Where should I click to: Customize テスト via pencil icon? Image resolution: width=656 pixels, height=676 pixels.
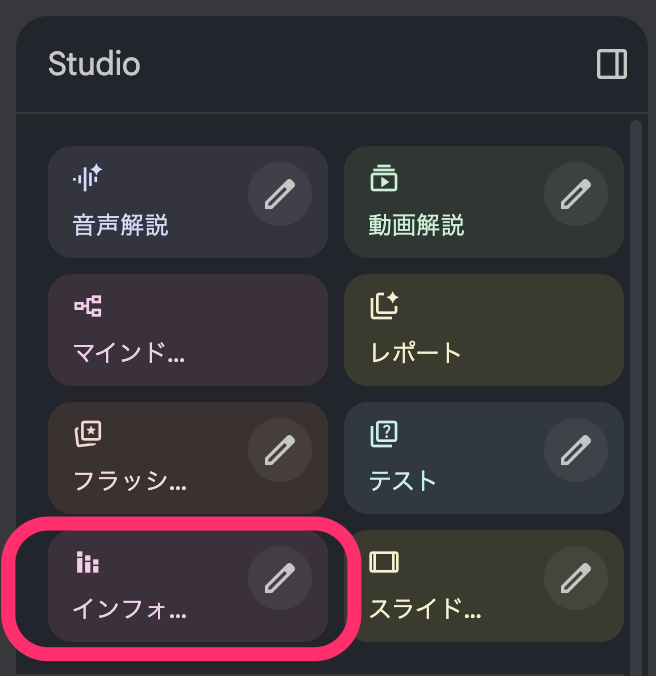576,450
